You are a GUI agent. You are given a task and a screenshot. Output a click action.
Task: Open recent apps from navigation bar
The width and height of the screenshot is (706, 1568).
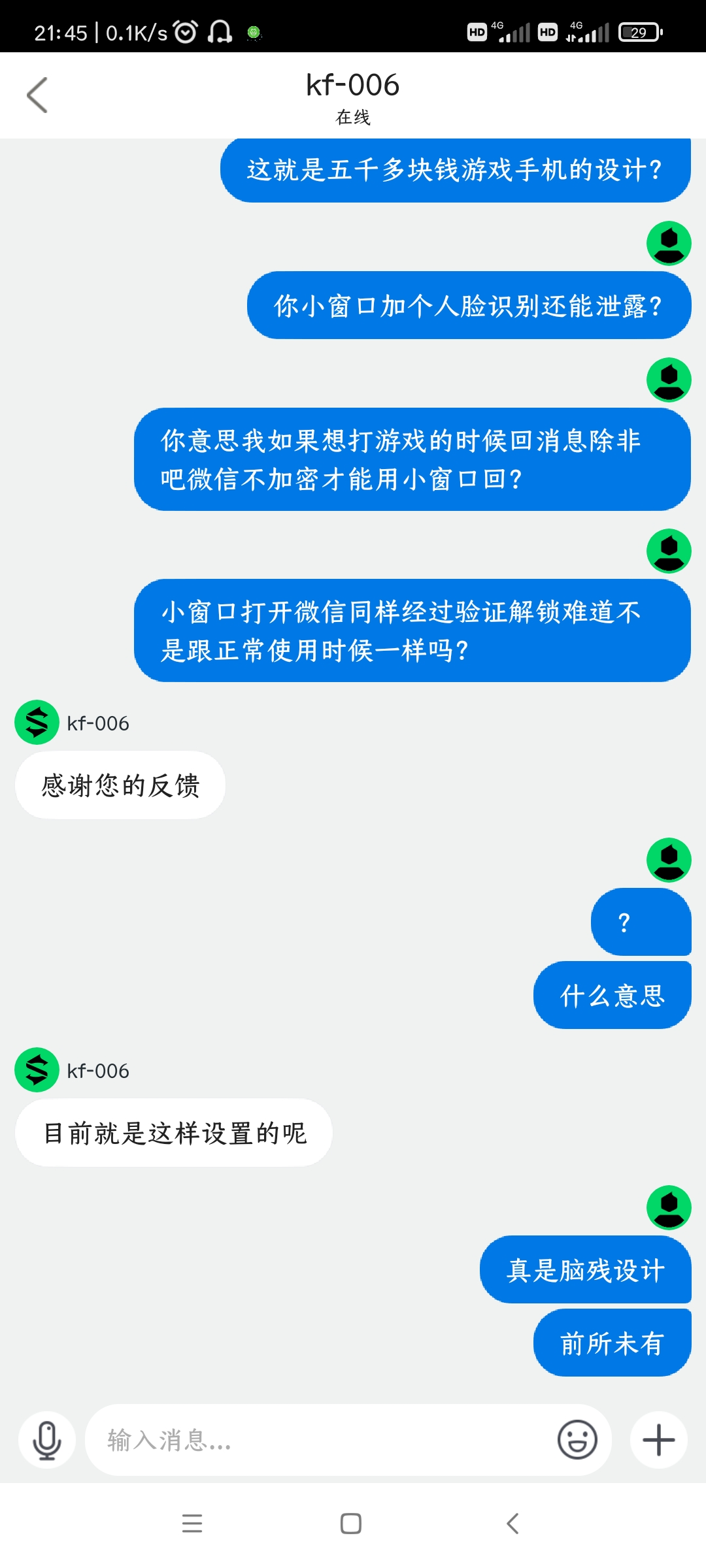pyautogui.click(x=192, y=1524)
